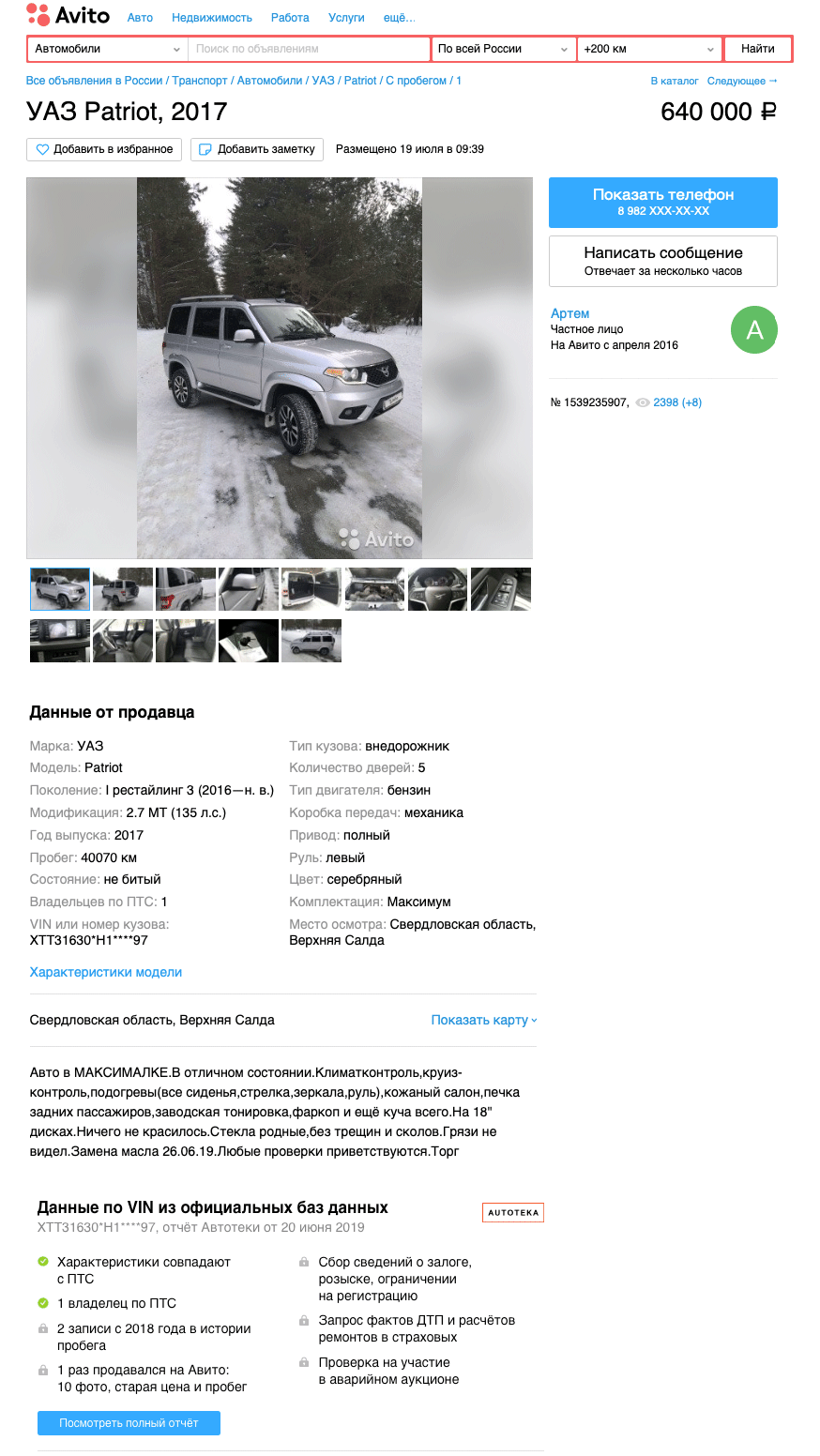820x1456 pixels.
Task: Expand the ещё… menu
Action: [400, 18]
